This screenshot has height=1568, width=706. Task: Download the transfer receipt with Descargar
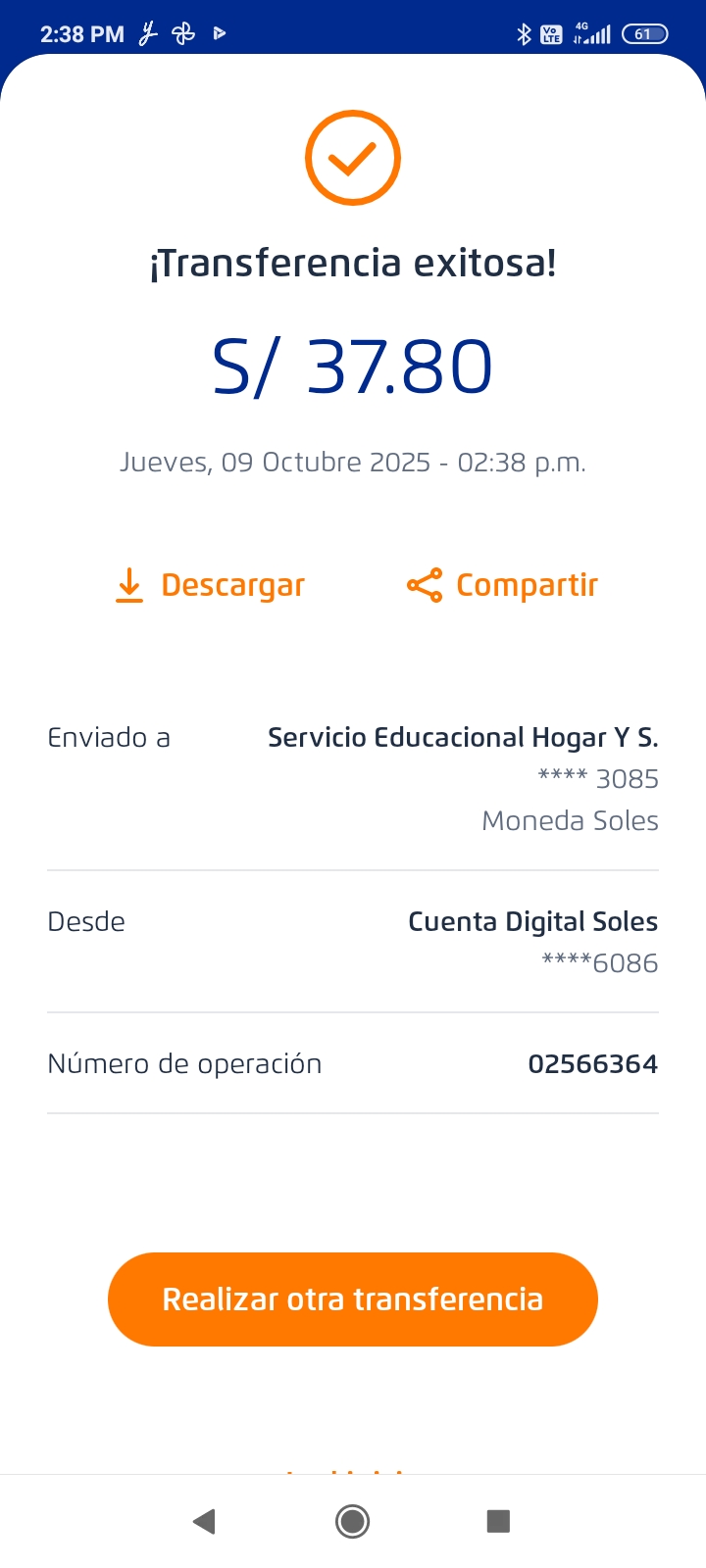211,585
